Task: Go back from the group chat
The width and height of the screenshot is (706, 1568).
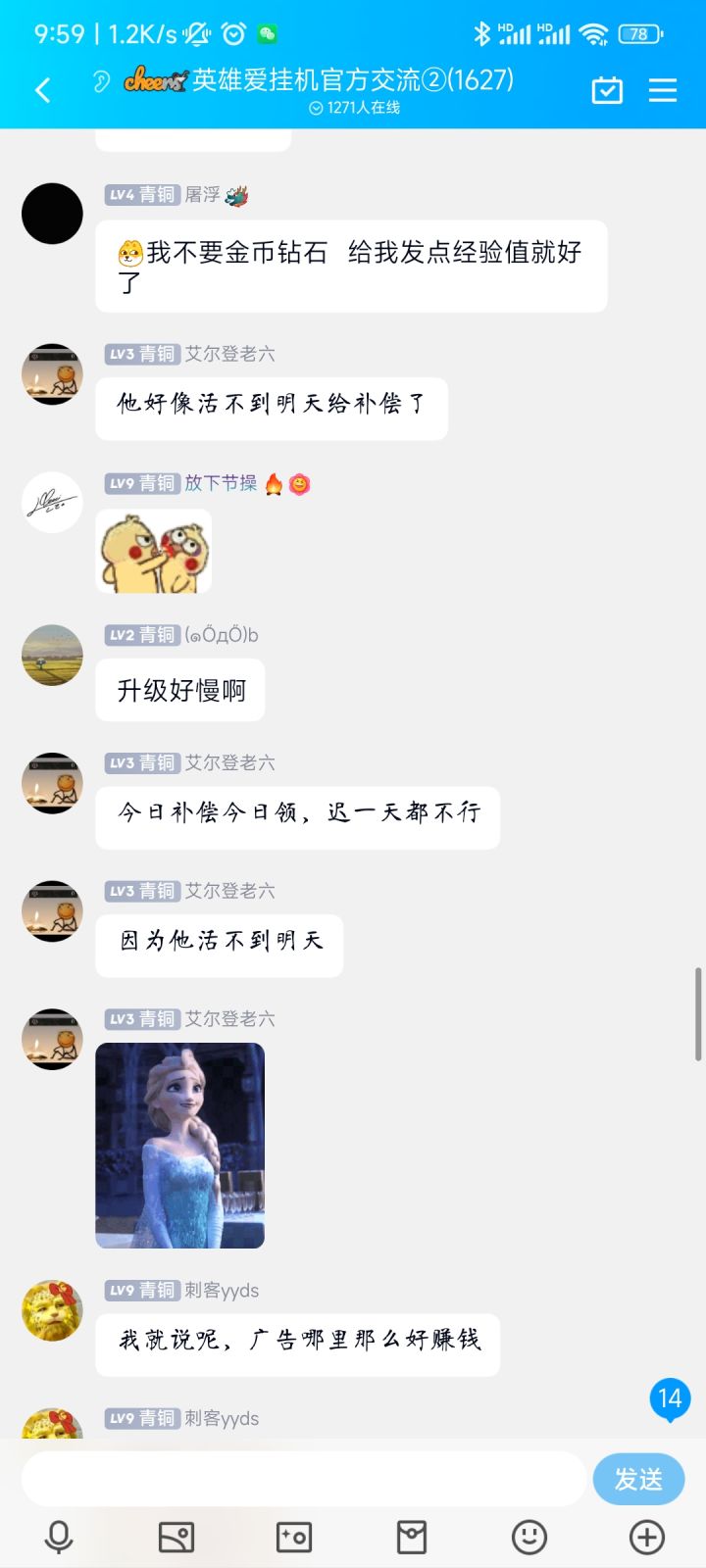Action: click(42, 90)
